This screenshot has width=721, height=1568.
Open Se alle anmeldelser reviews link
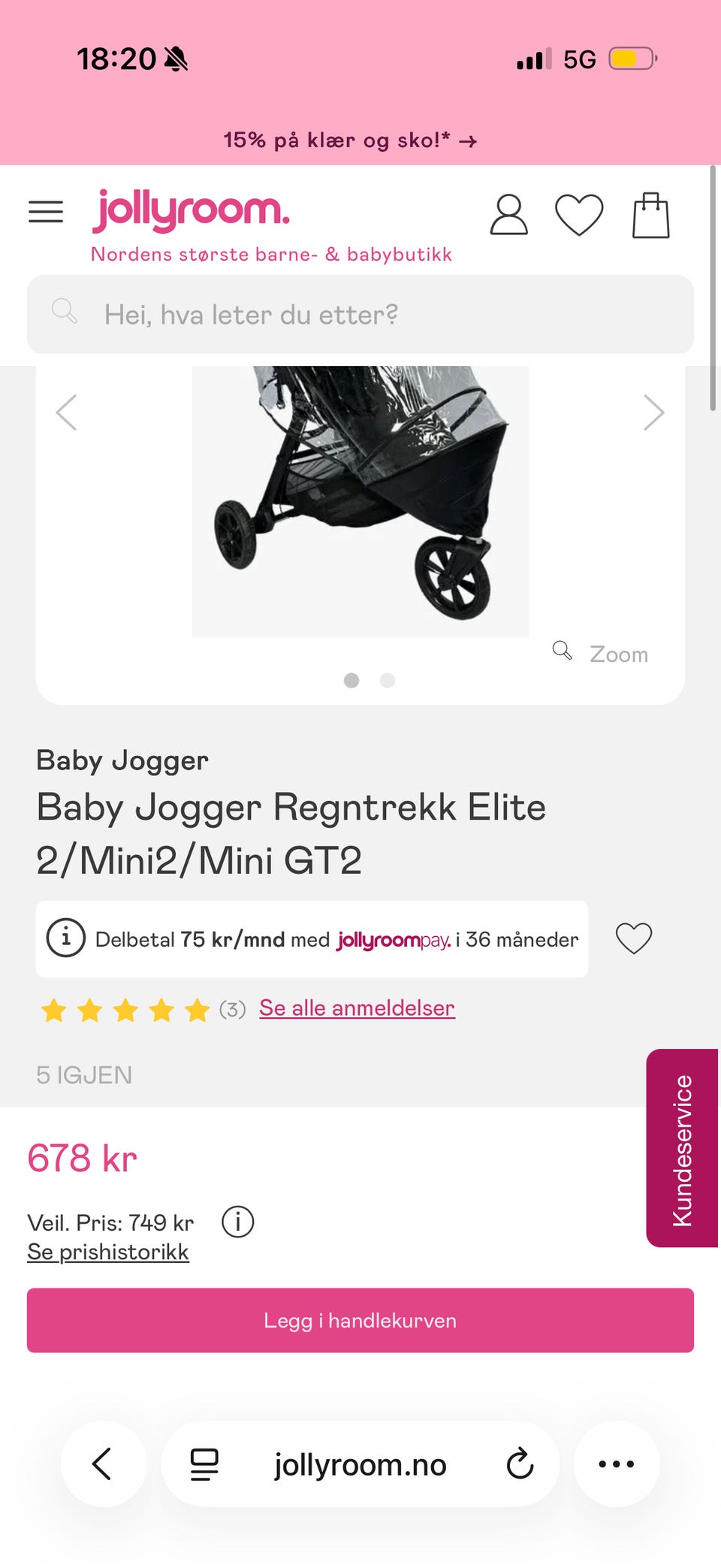(356, 1008)
